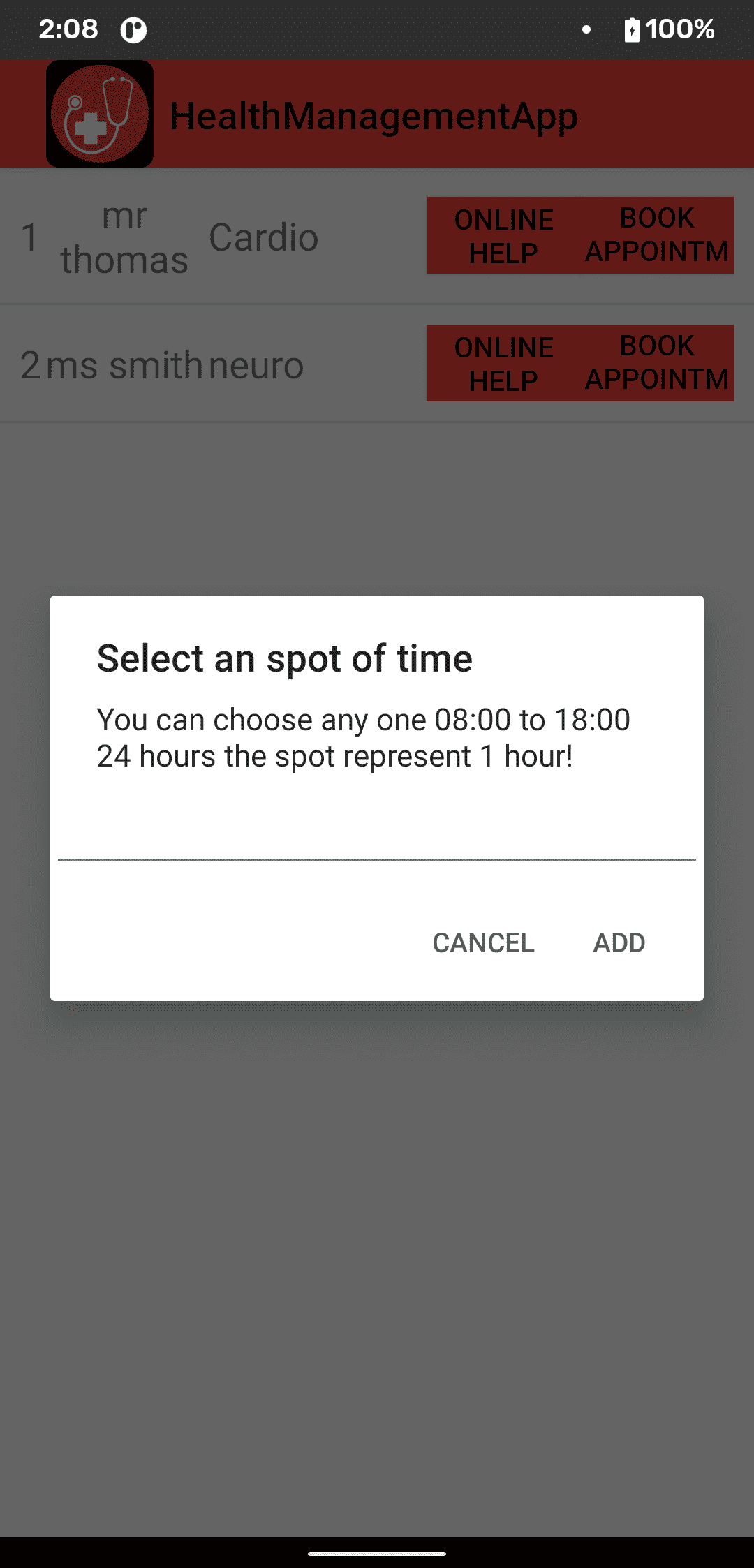Cancel the time spot dialog

coord(483,942)
